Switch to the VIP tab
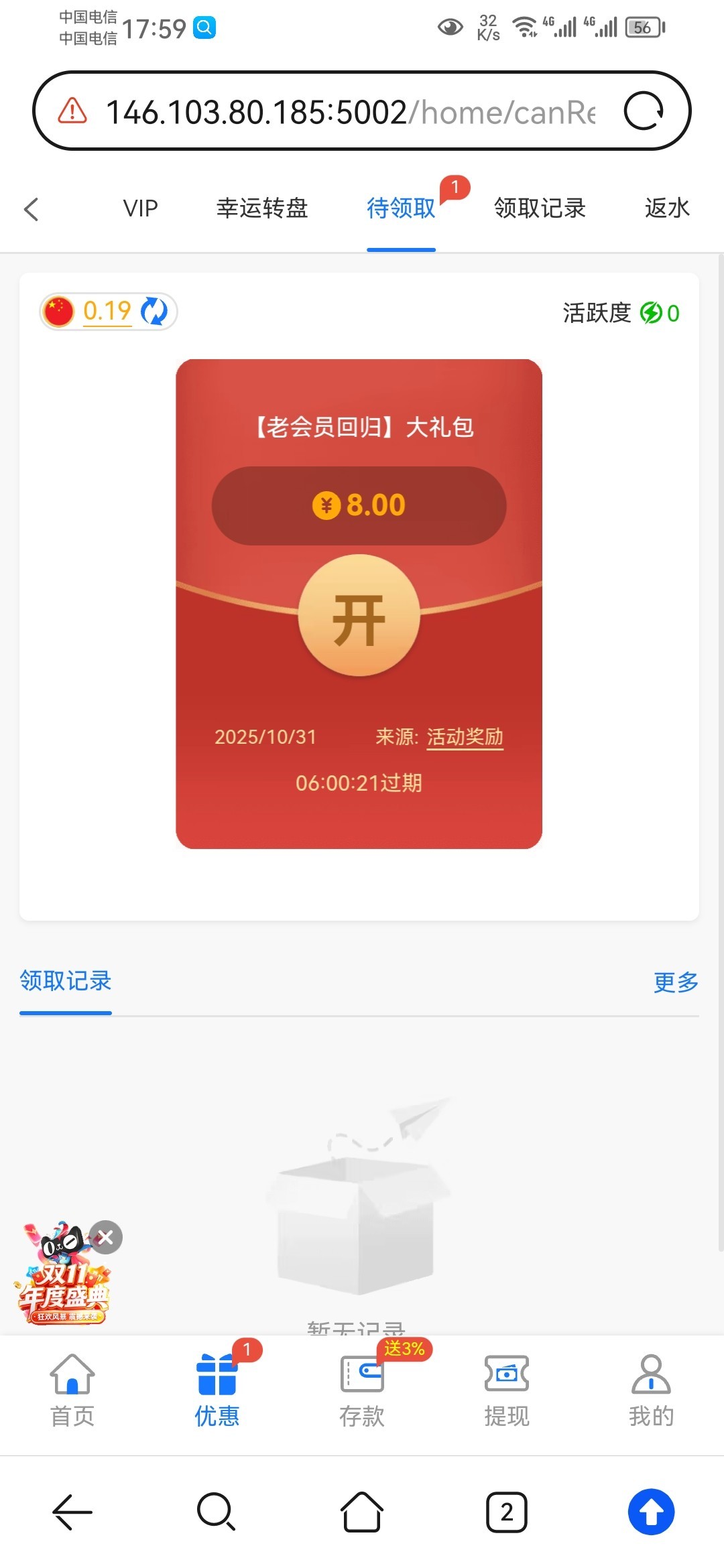The height and width of the screenshot is (1568, 724). click(x=140, y=208)
